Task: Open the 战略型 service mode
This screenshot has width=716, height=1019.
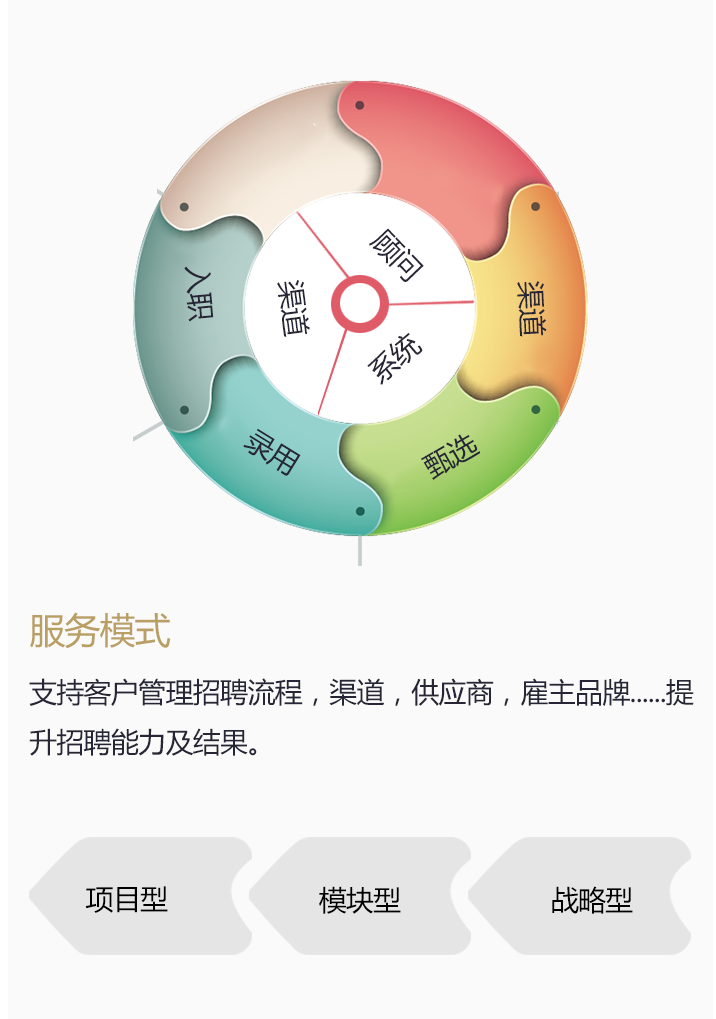Action: pos(590,898)
